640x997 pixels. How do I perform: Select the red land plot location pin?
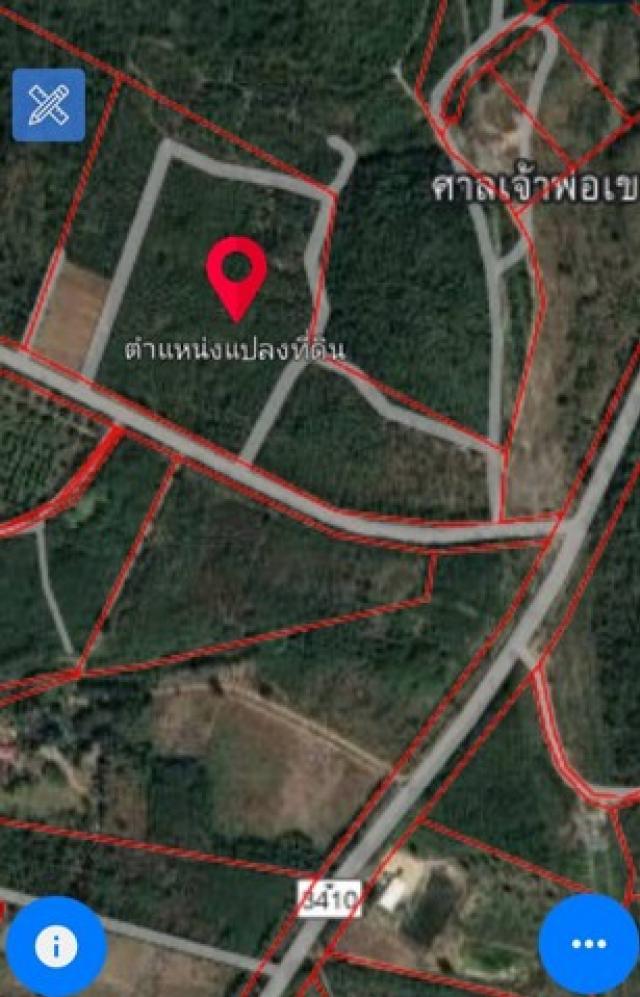[x=237, y=274]
